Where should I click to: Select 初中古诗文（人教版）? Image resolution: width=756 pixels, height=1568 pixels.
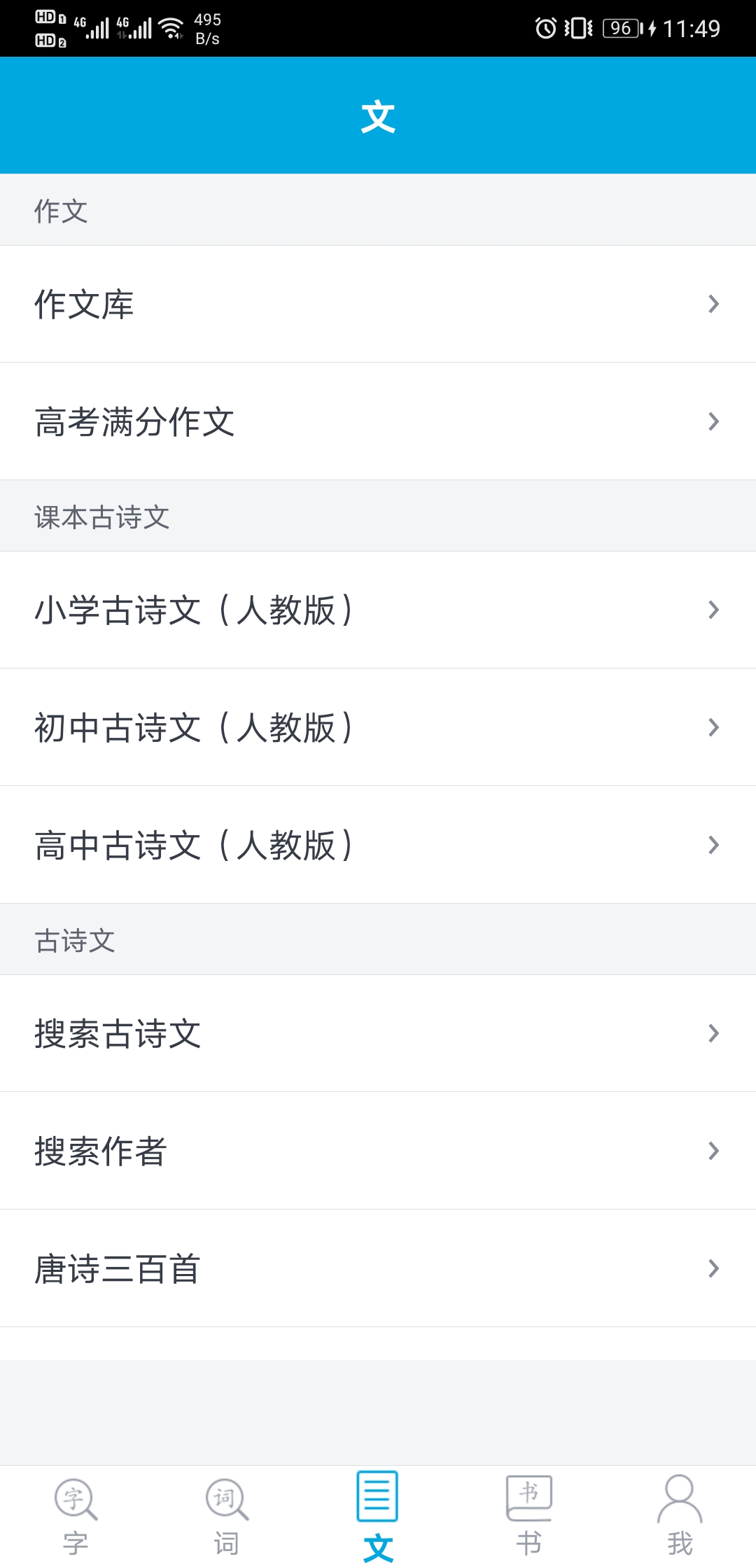point(378,727)
